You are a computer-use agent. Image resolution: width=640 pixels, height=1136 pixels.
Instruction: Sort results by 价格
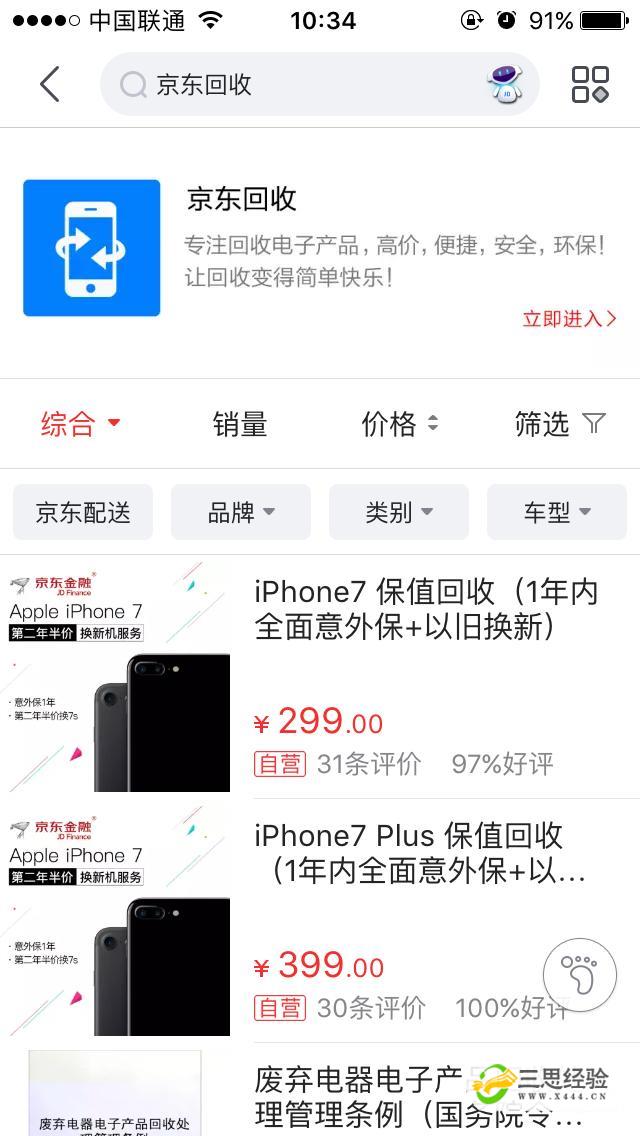(x=400, y=424)
